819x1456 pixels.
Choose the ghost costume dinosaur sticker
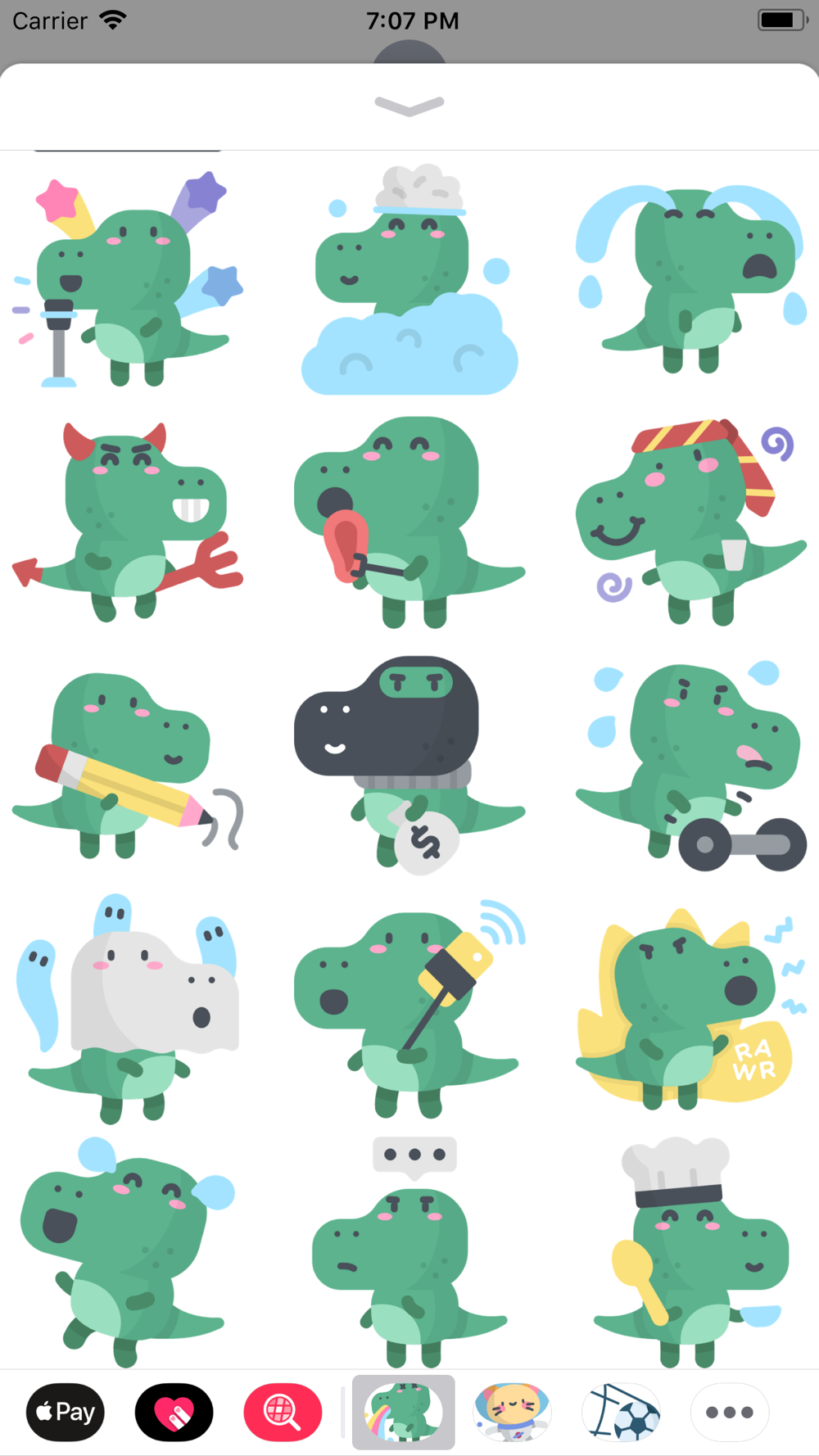[x=128, y=1008]
